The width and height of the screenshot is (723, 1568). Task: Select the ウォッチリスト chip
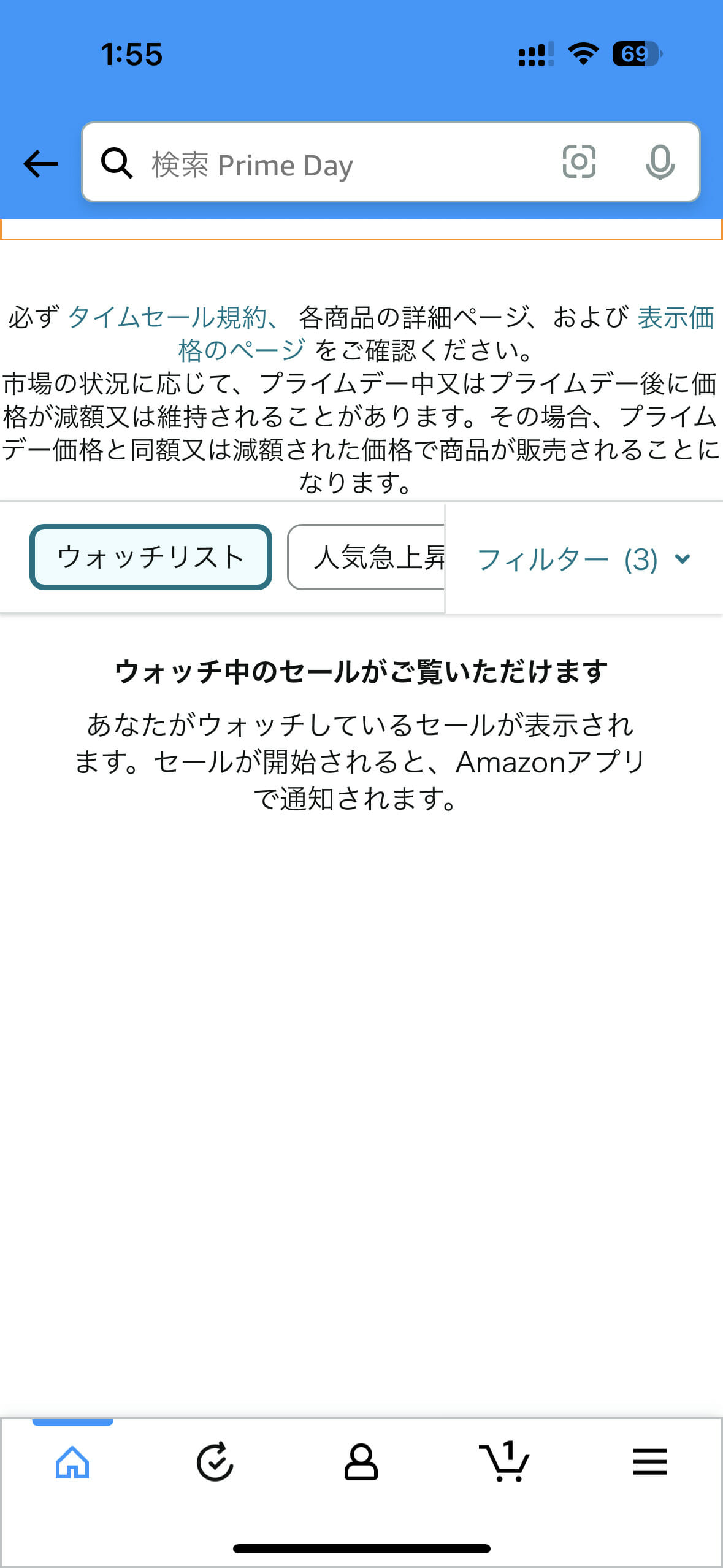point(151,557)
